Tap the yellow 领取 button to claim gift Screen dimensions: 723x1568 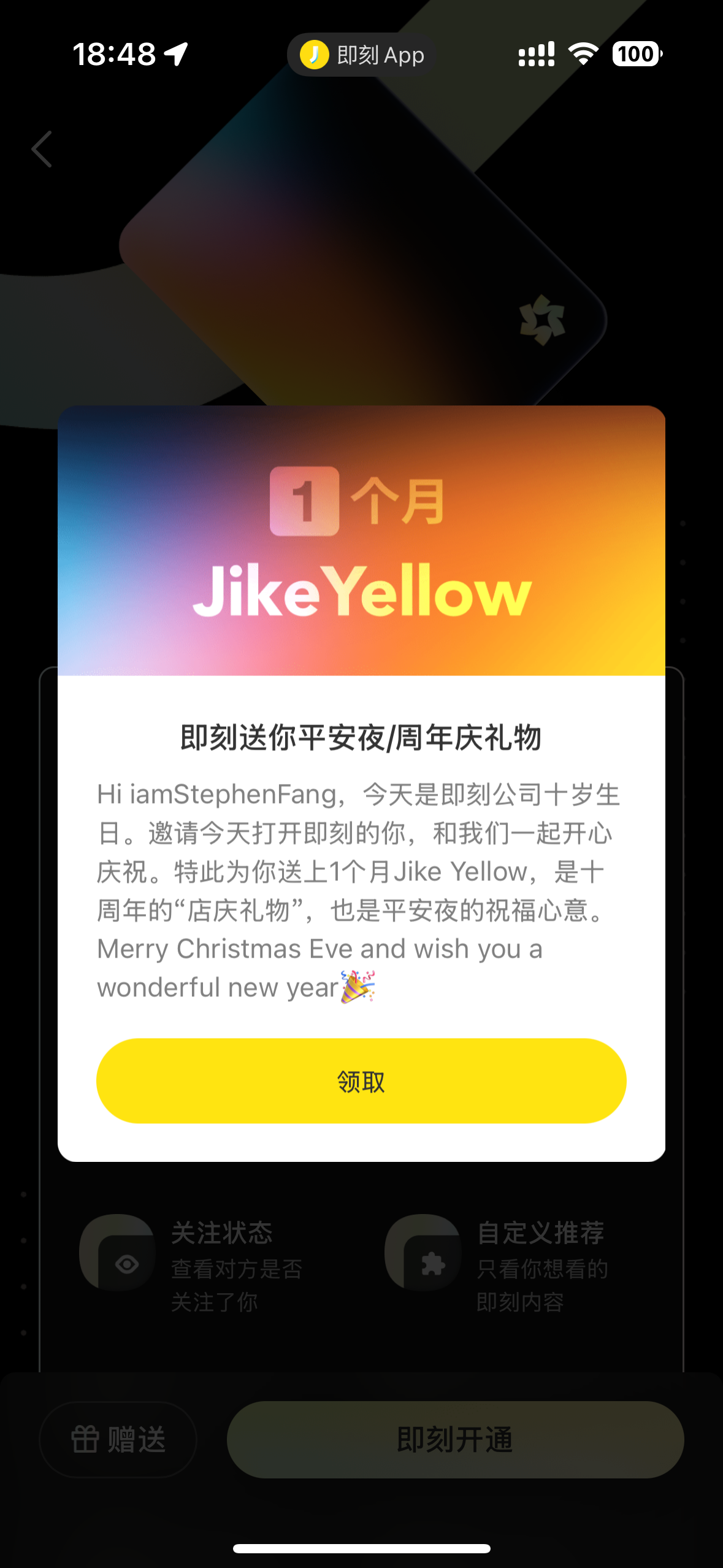[x=361, y=1081]
